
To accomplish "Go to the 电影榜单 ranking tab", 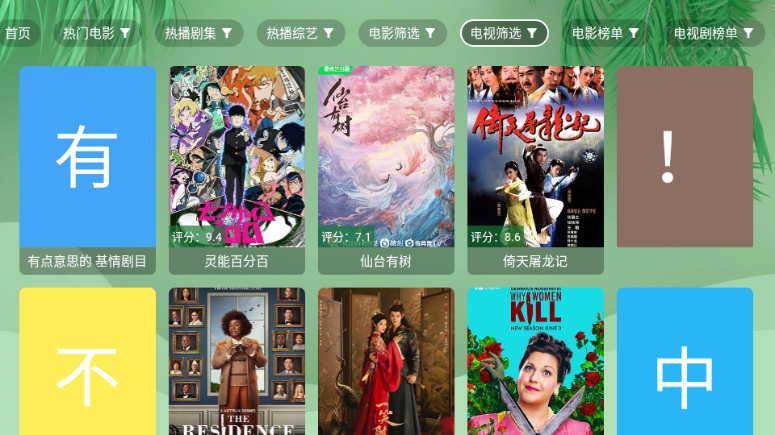I will (x=606, y=33).
